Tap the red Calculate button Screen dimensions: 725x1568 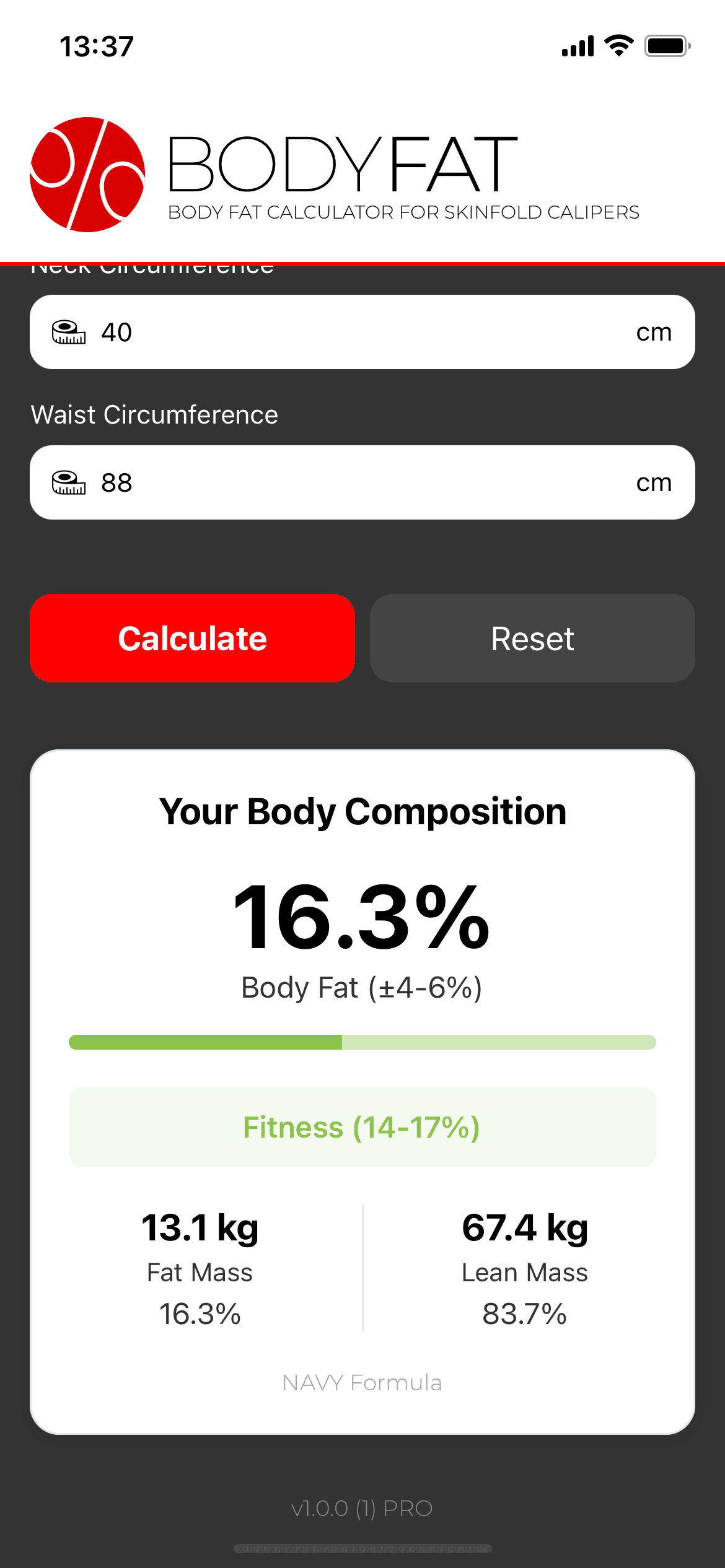point(192,638)
